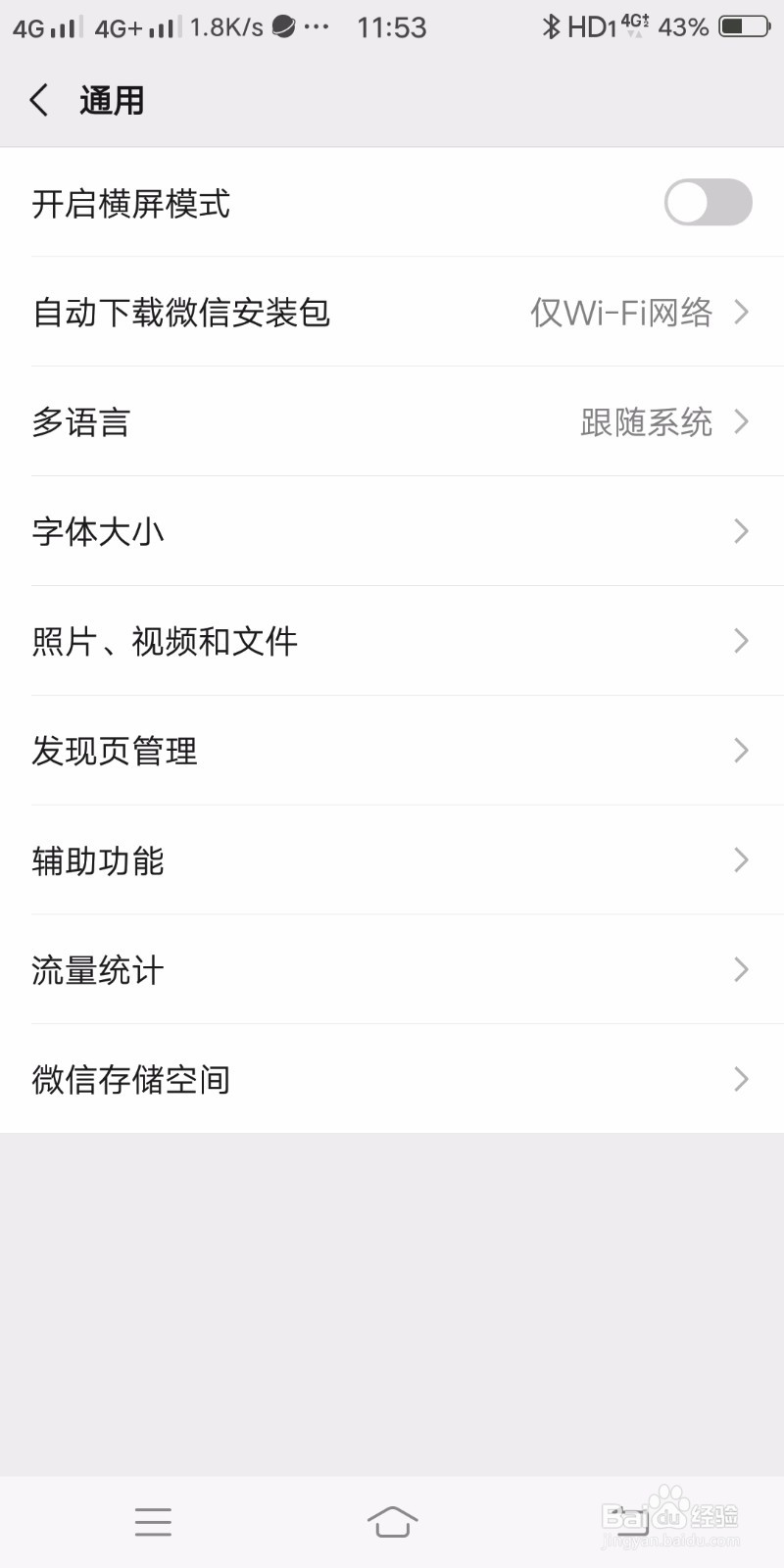Select 发现页管理 menu entry

[392, 751]
